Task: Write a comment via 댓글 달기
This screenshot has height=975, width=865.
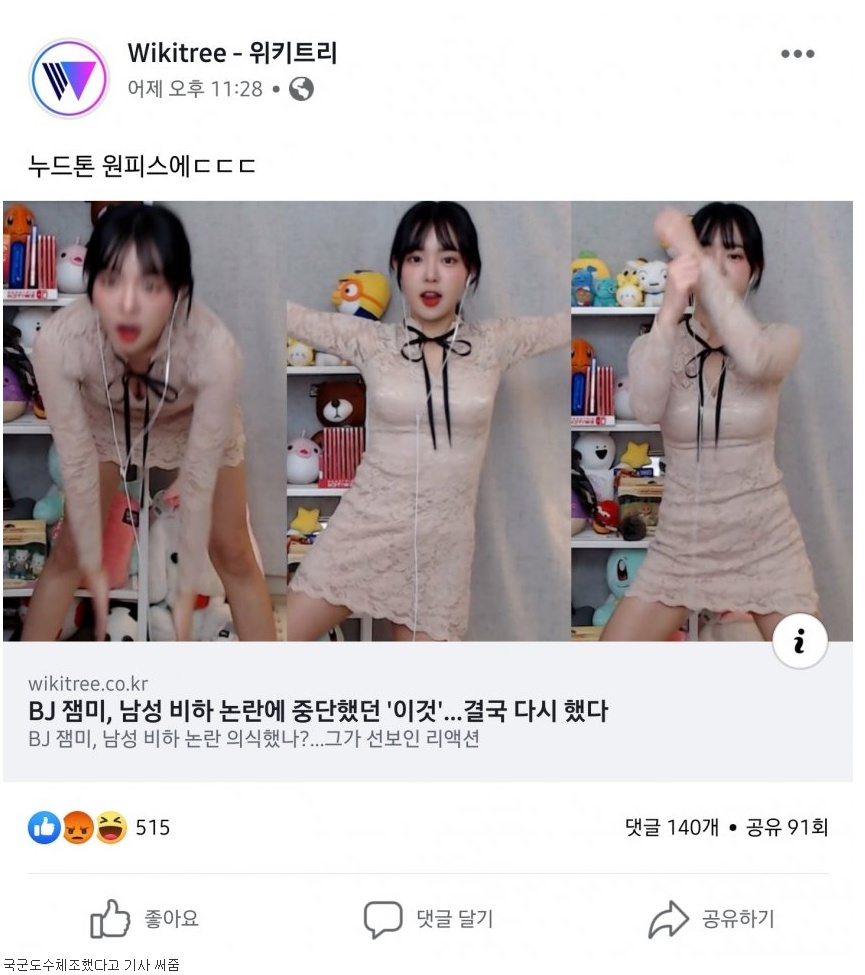Action: coord(428,918)
